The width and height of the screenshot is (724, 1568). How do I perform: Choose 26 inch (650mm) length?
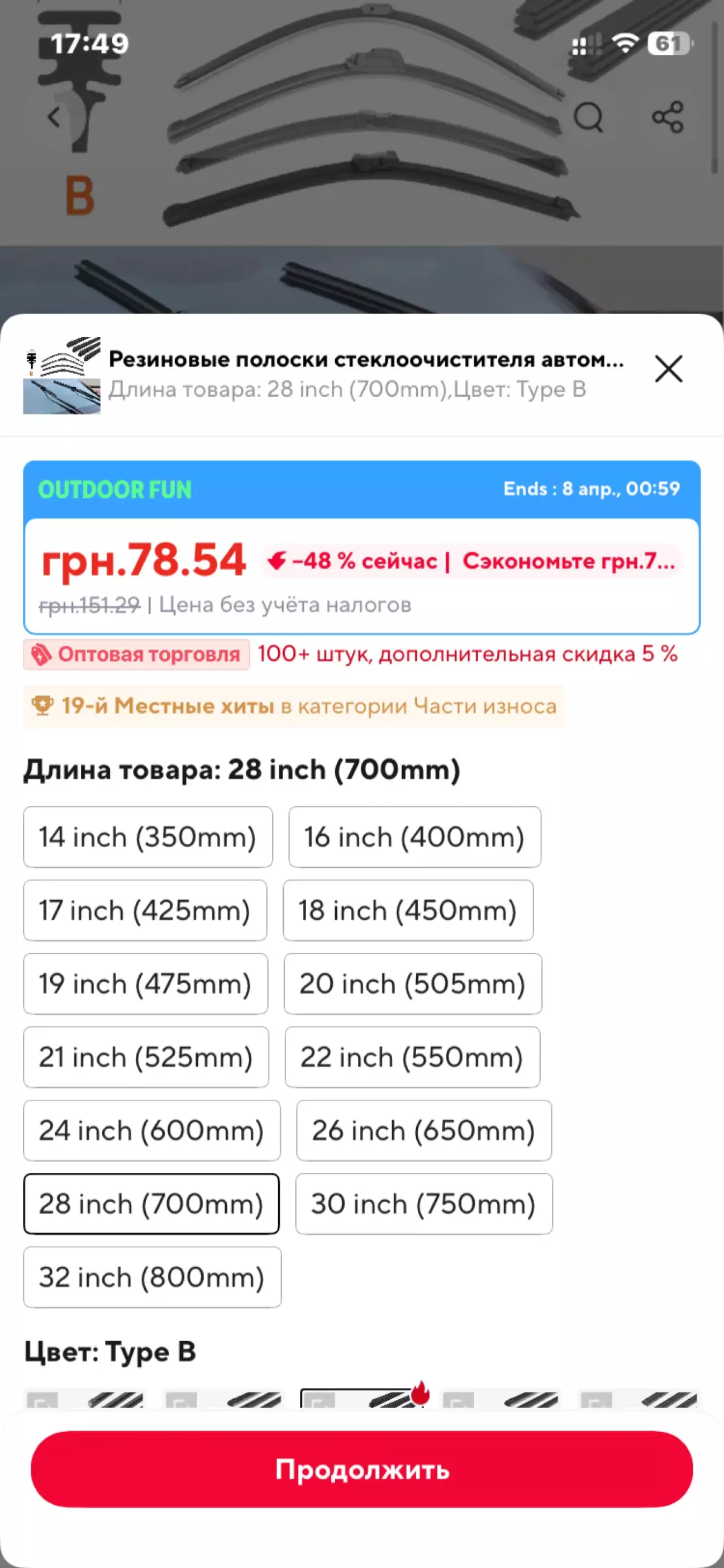point(423,1130)
